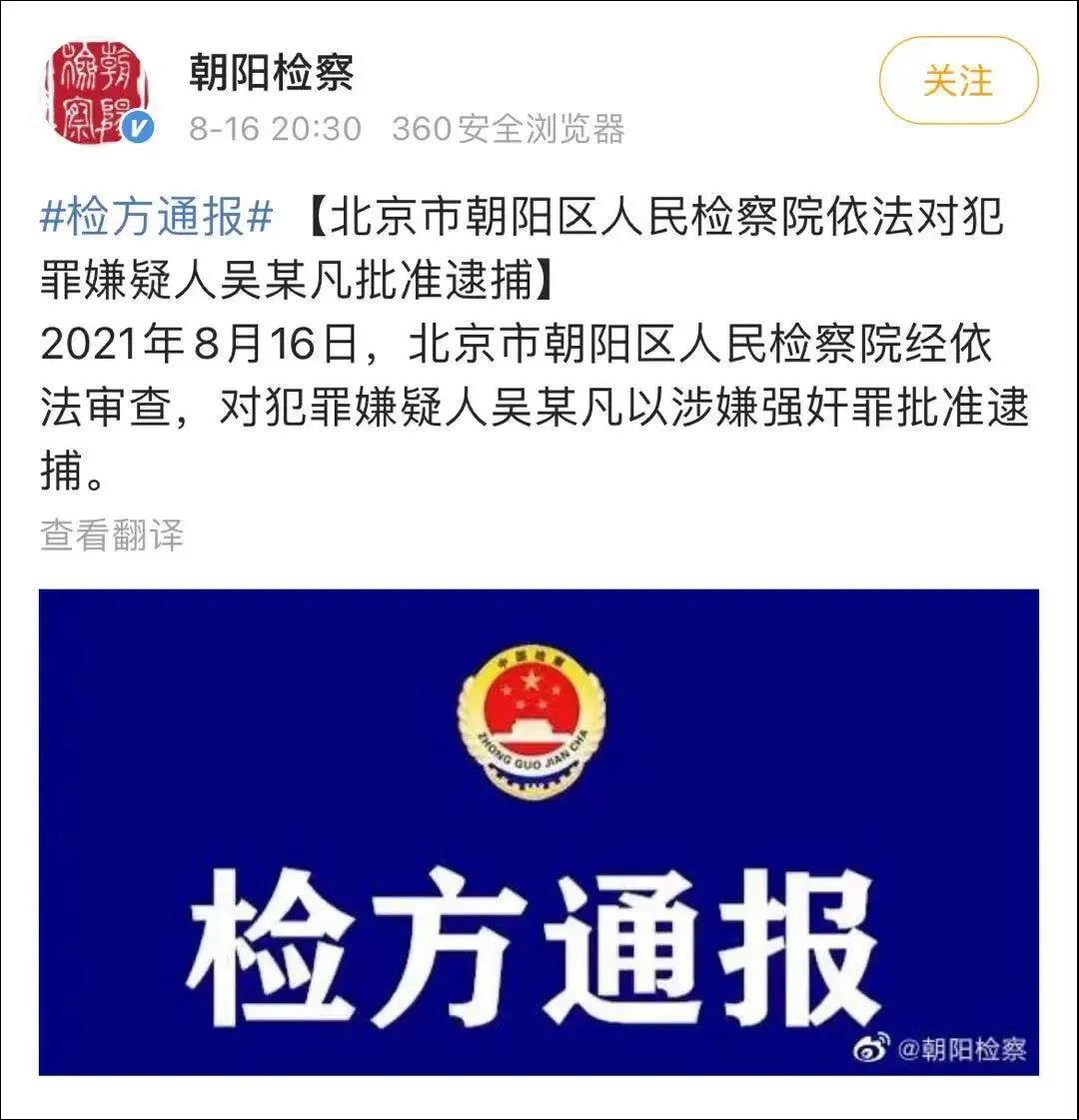Image resolution: width=1079 pixels, height=1120 pixels.
Task: Open the 朝阳检察 account name
Action: click(x=272, y=74)
